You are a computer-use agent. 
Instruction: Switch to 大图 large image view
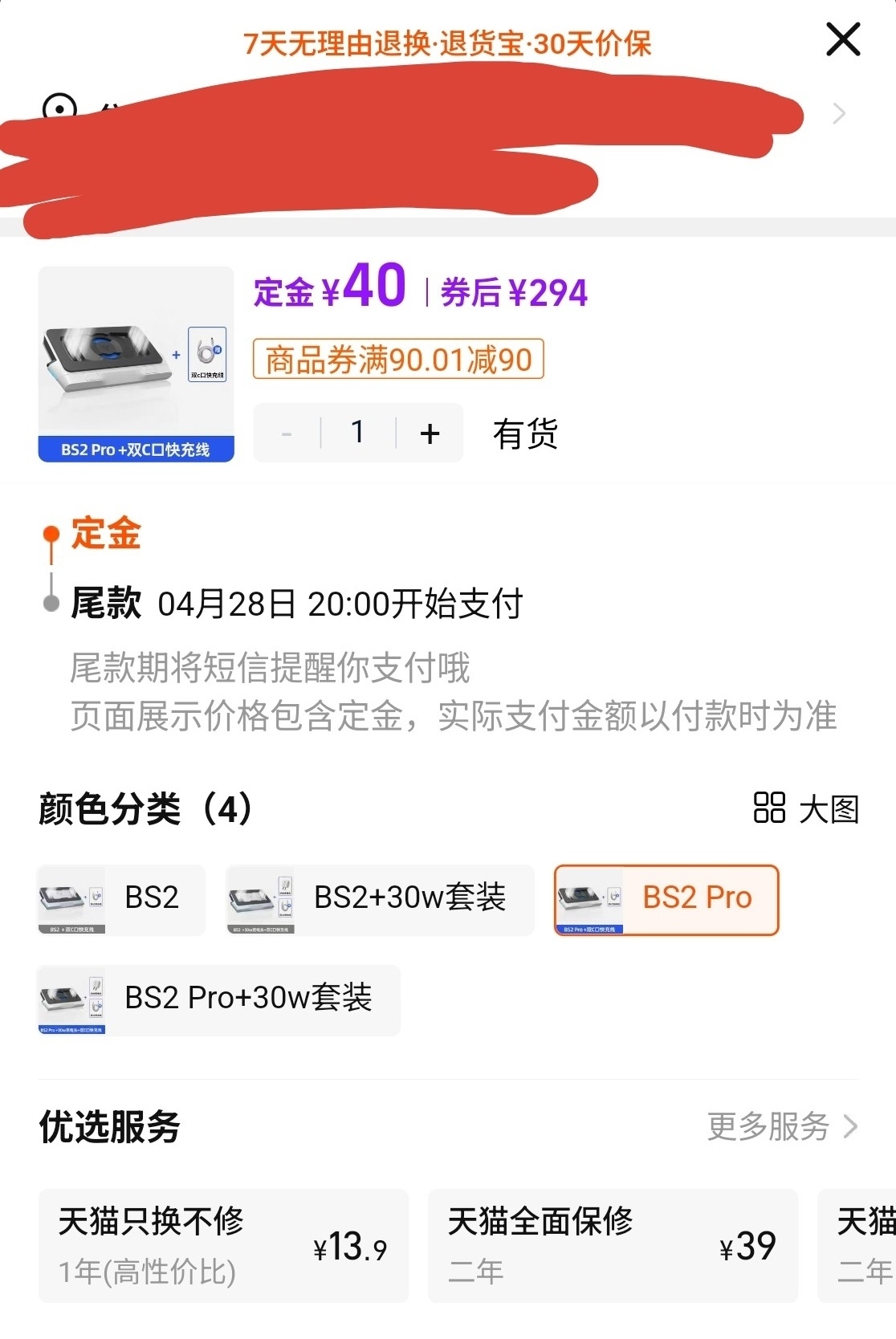806,808
